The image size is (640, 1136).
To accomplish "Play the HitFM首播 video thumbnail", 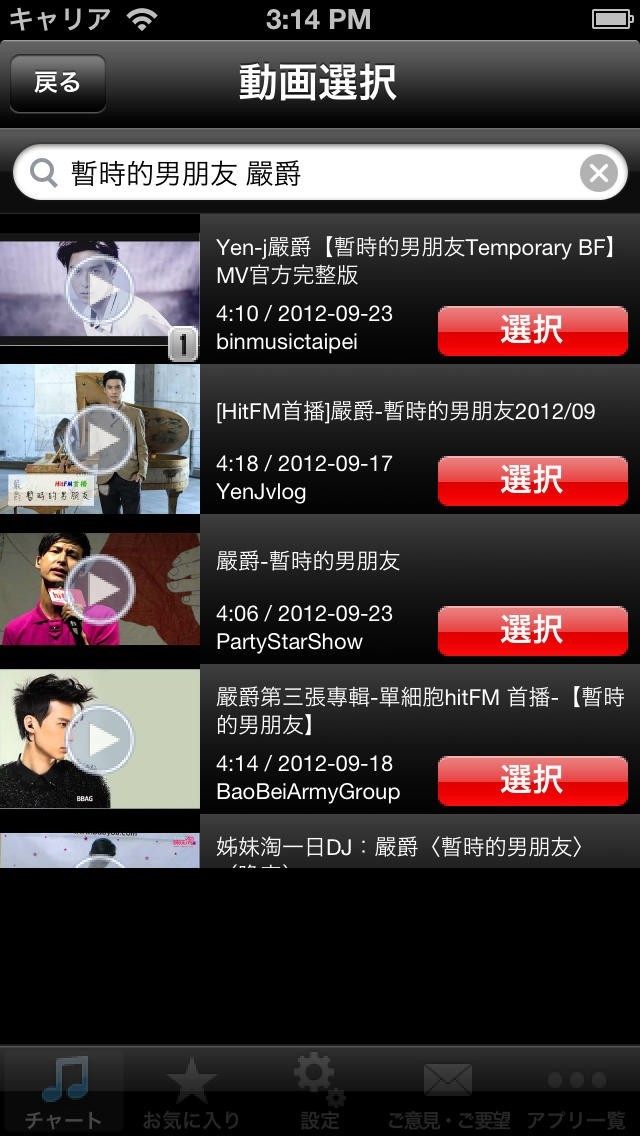I will coord(100,439).
